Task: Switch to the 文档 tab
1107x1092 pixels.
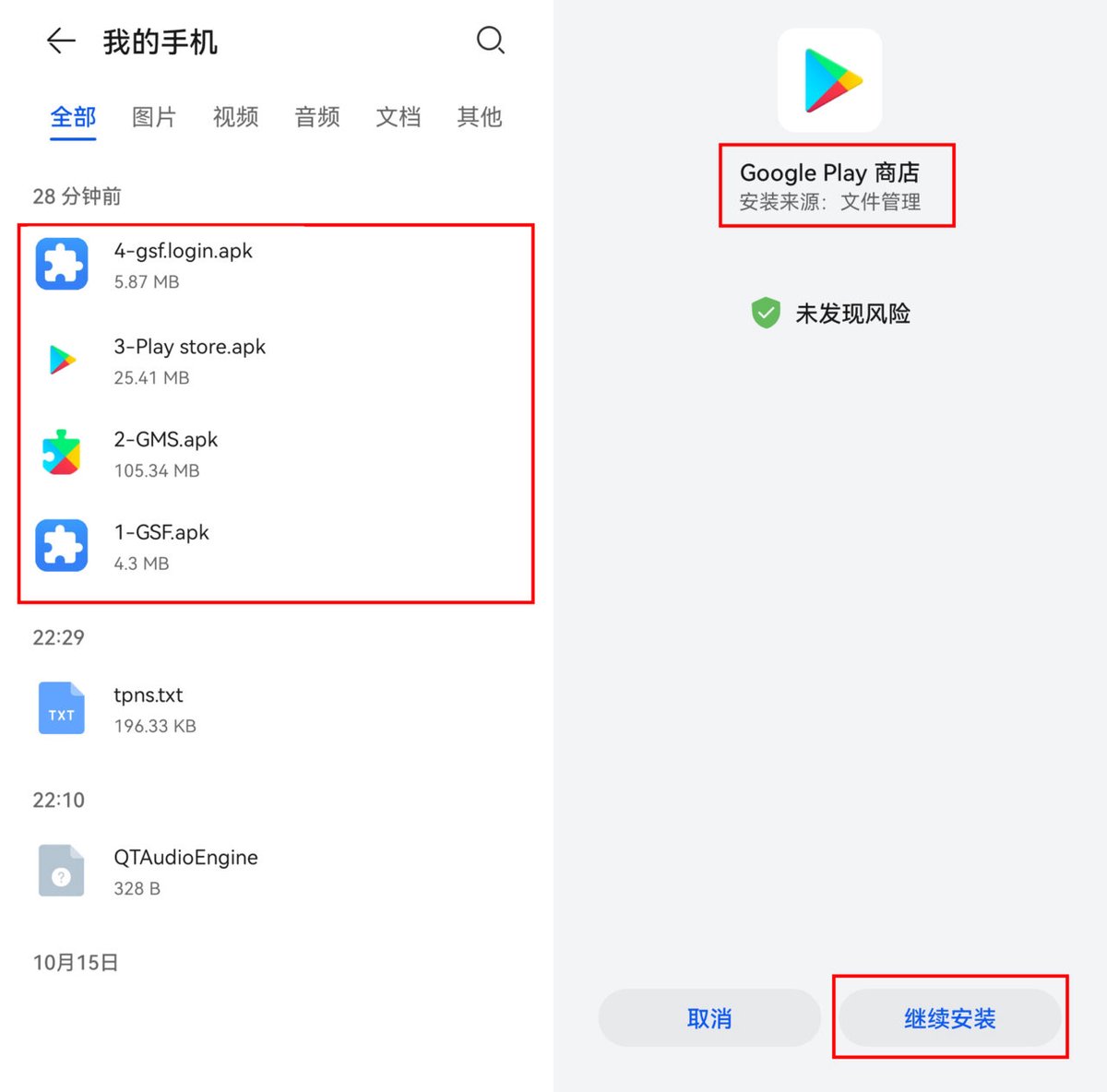Action: click(398, 117)
